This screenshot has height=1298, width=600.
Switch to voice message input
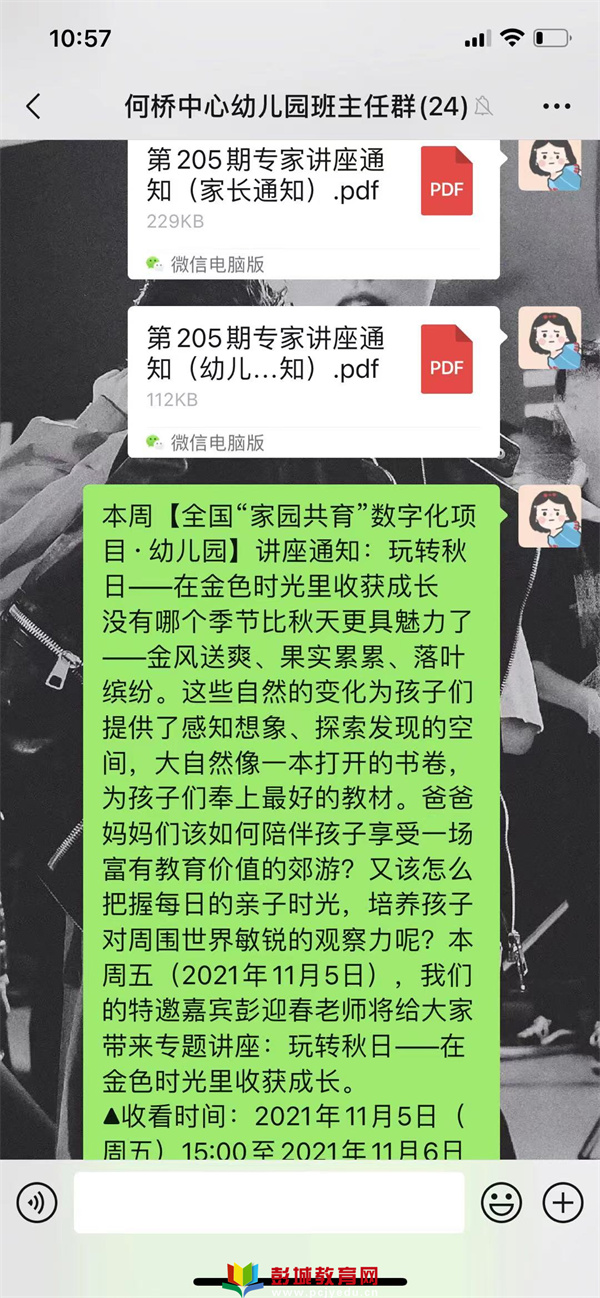(x=37, y=1201)
